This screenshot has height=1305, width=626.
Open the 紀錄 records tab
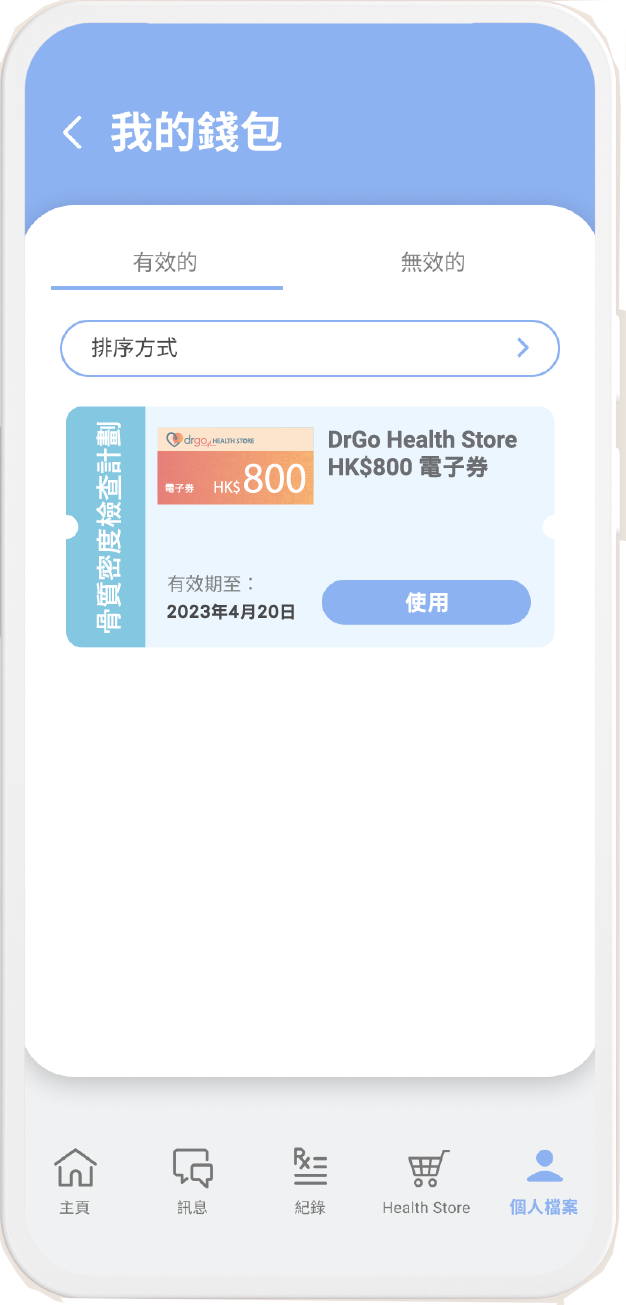[310, 1181]
